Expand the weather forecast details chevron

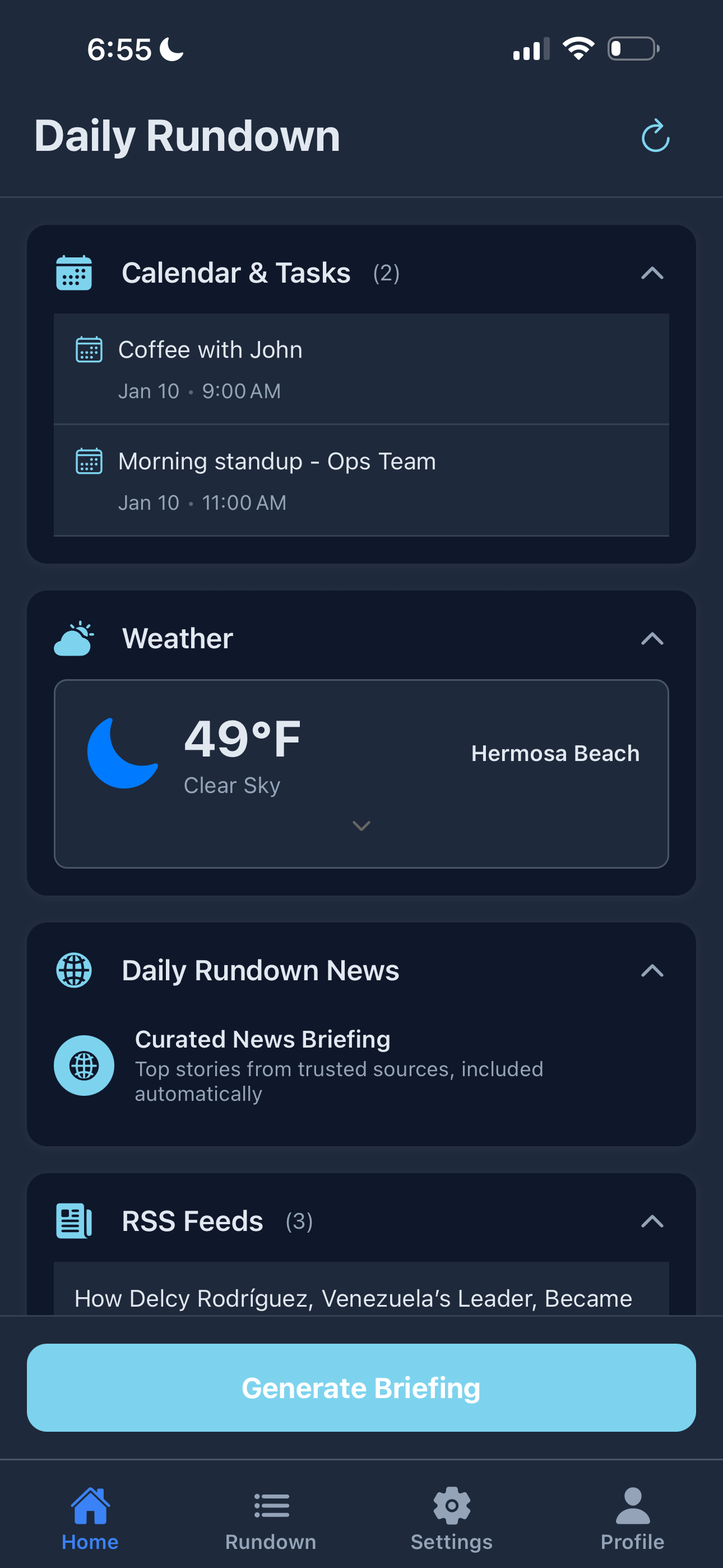pos(361,826)
